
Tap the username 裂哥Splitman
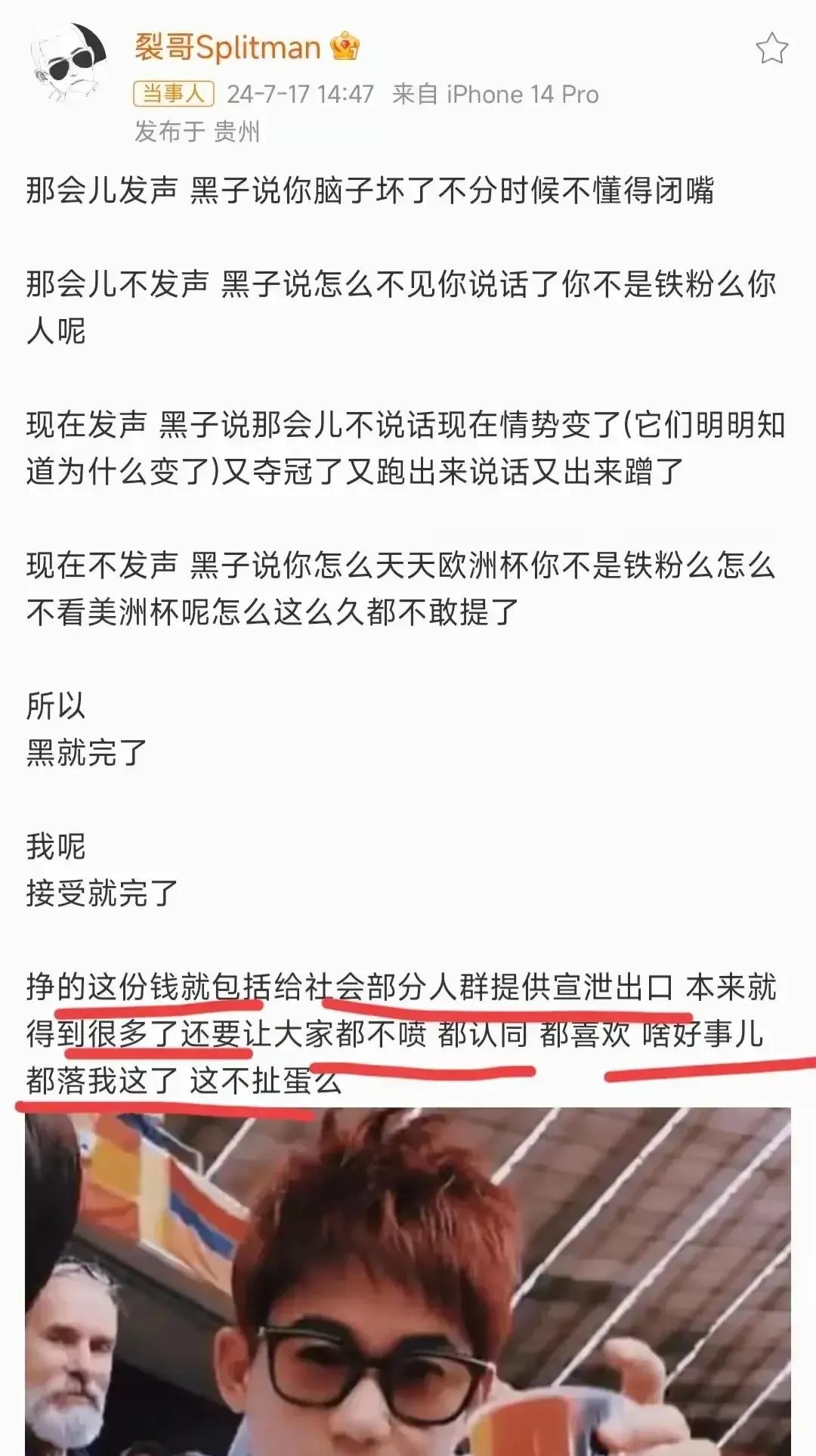(x=228, y=48)
